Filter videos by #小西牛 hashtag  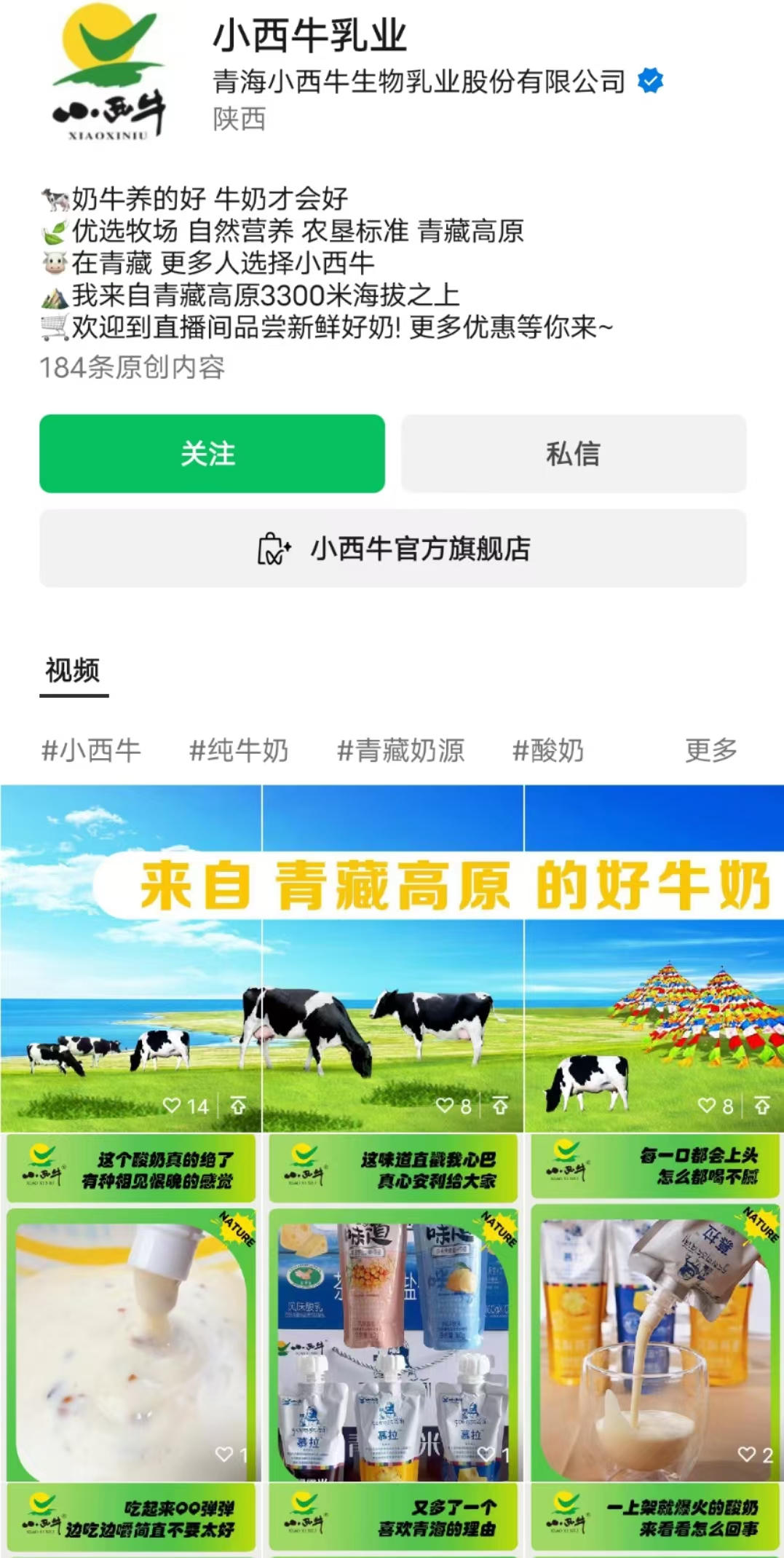point(91,750)
